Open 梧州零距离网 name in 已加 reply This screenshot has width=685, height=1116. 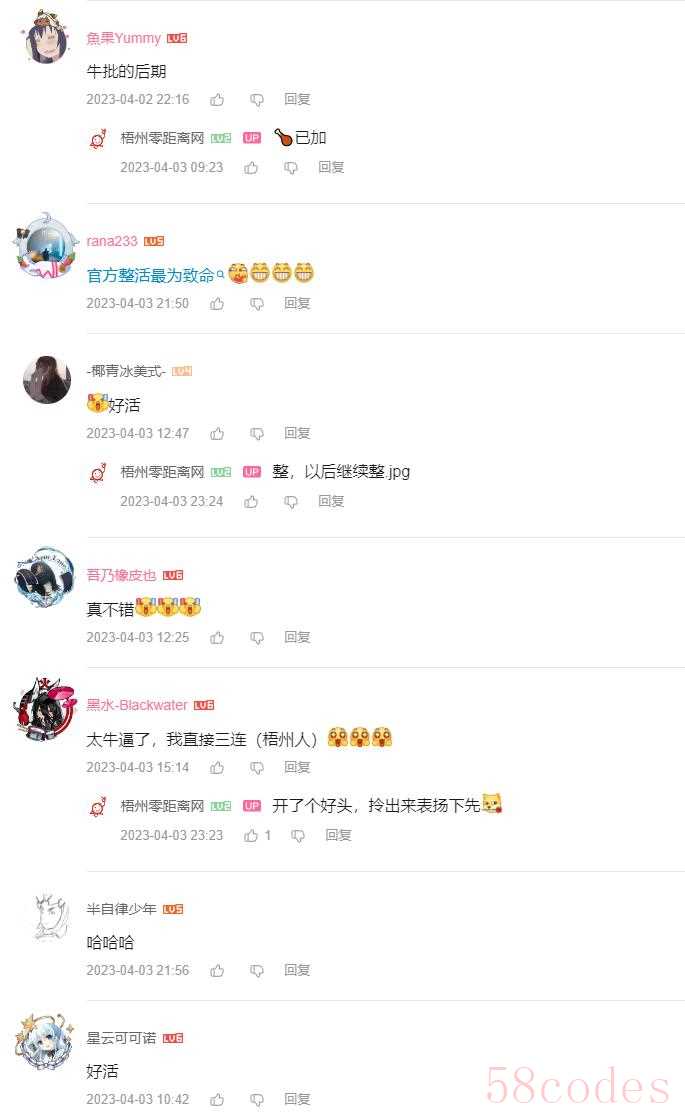(162, 138)
